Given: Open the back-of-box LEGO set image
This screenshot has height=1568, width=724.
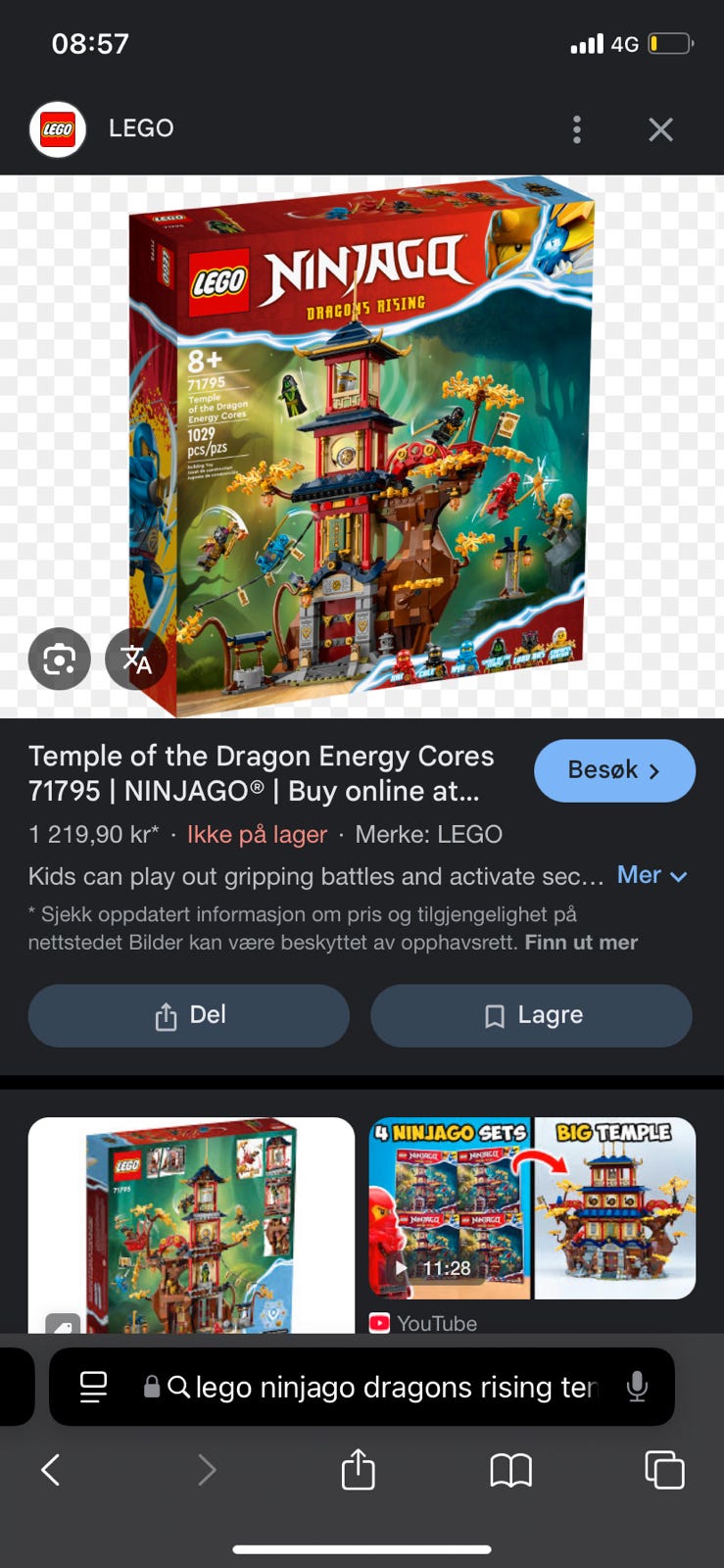Looking at the screenshot, I should coord(191,1225).
